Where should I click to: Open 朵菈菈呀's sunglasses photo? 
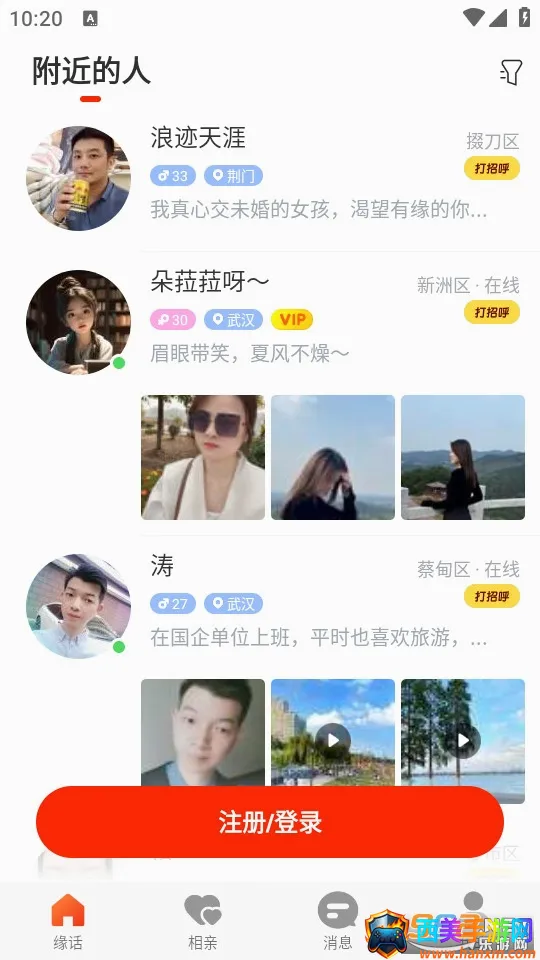coord(203,457)
